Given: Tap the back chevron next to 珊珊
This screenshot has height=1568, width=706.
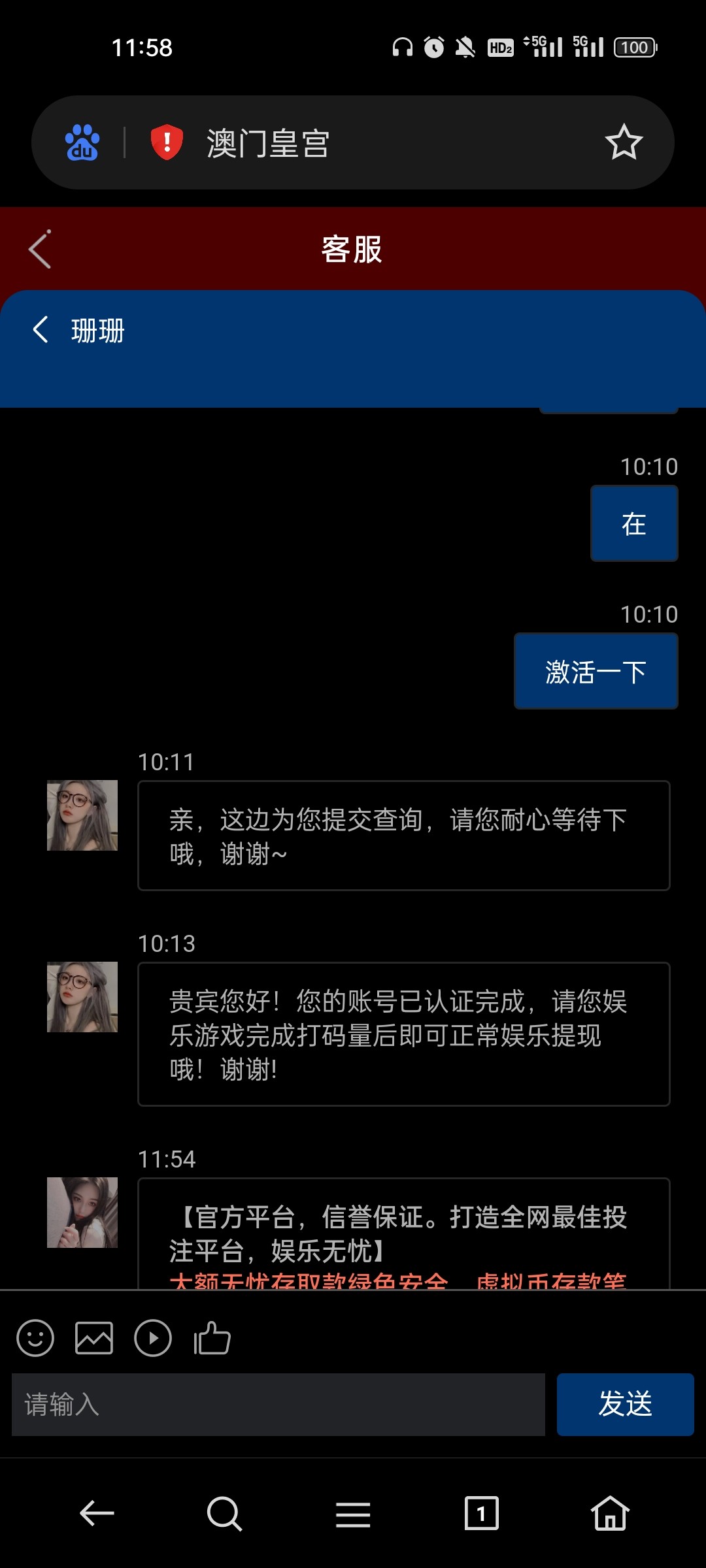Looking at the screenshot, I should point(41,329).
